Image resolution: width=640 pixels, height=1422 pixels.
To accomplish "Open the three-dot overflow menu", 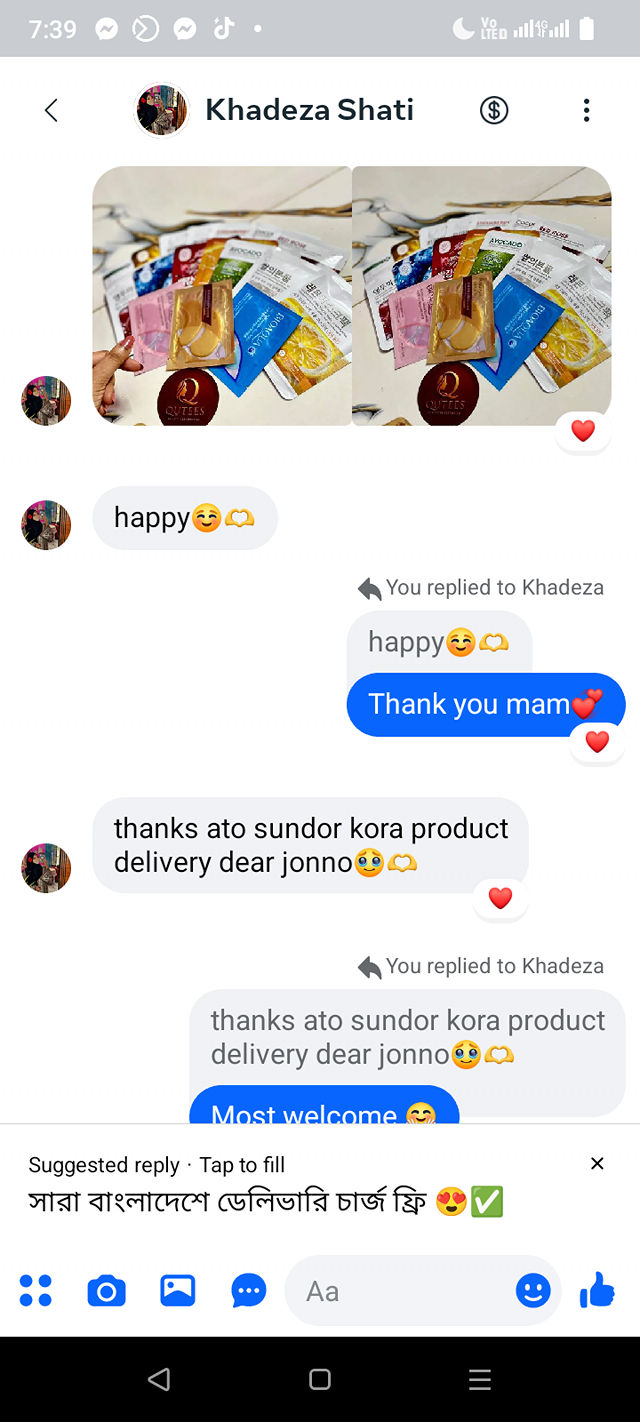I will click(x=587, y=110).
